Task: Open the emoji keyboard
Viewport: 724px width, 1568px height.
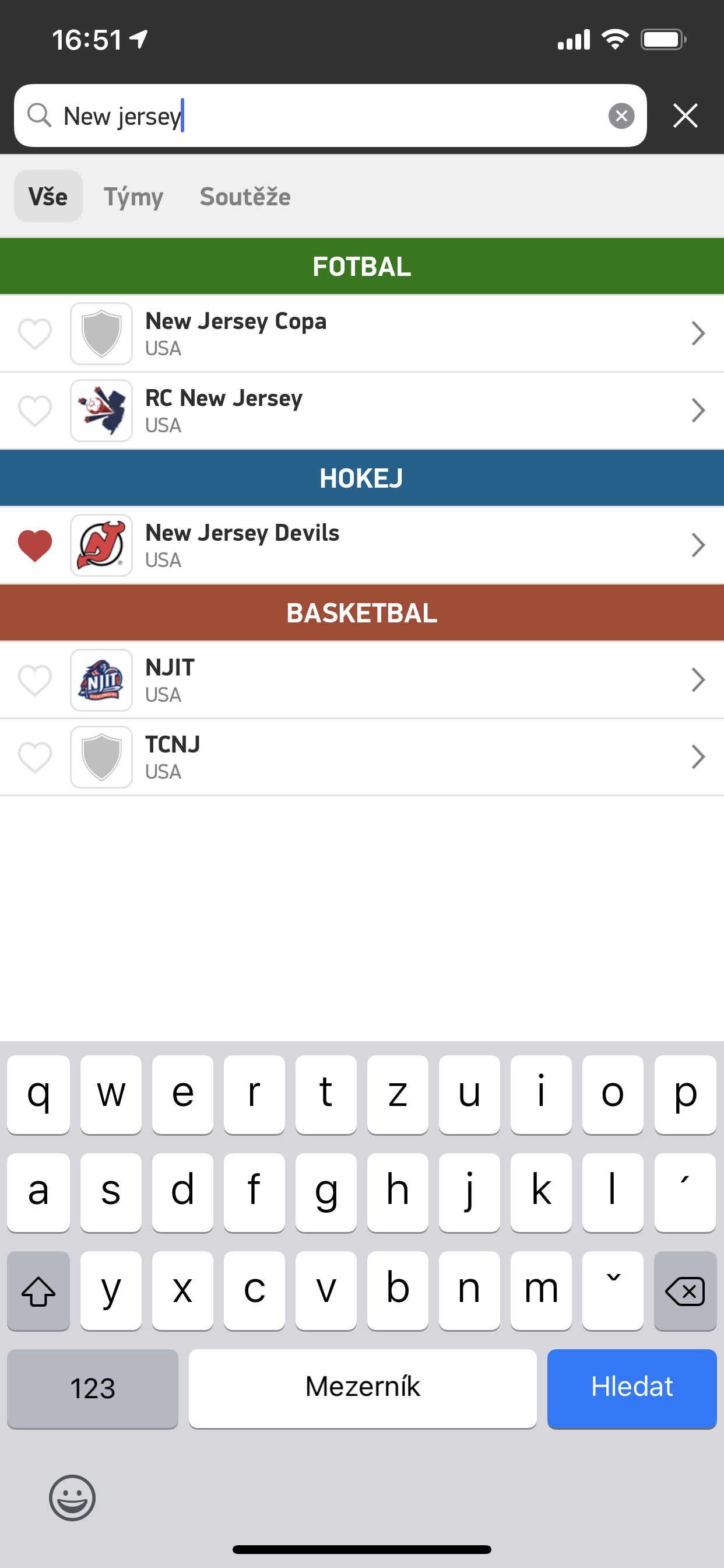Action: coord(72,1498)
